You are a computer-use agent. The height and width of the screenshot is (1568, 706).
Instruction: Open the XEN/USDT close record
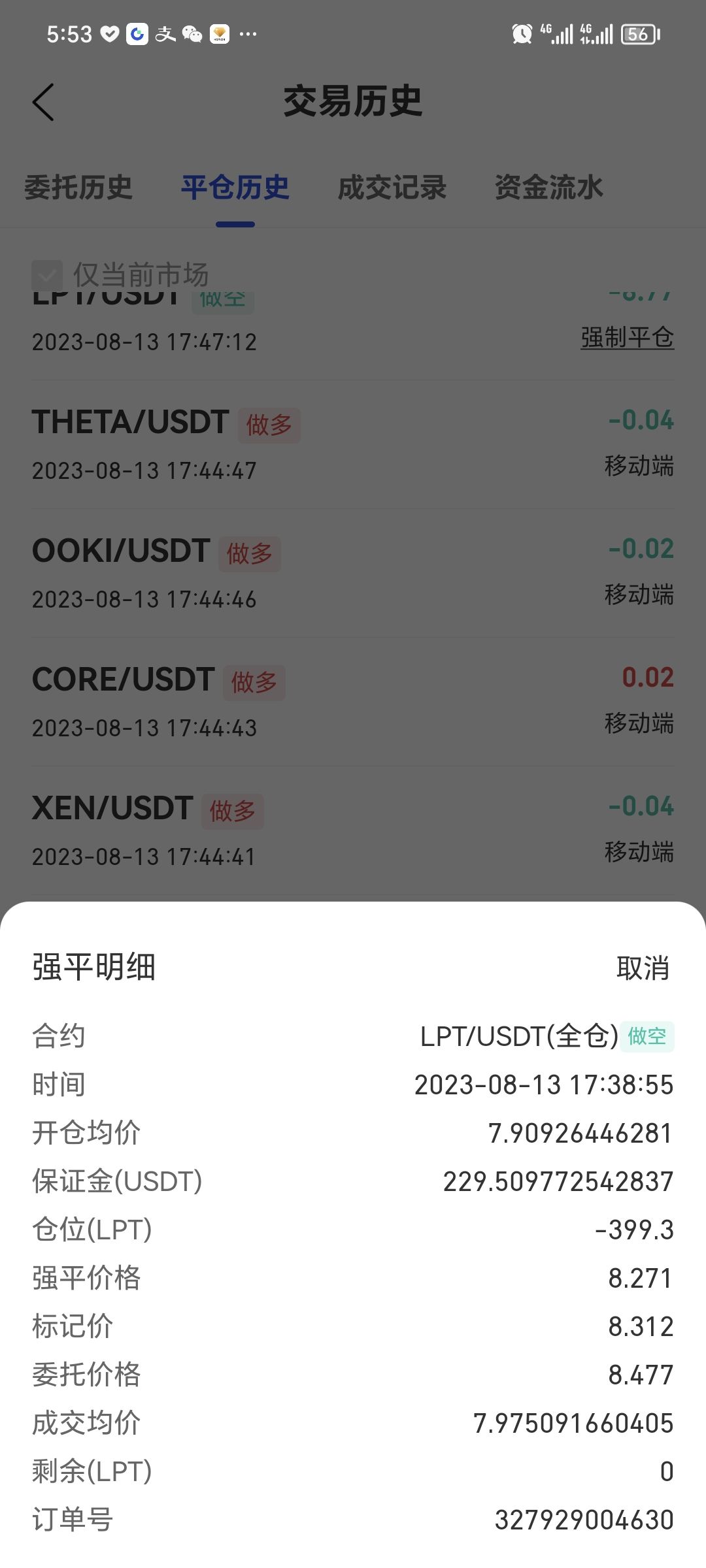pyautogui.click(x=353, y=830)
